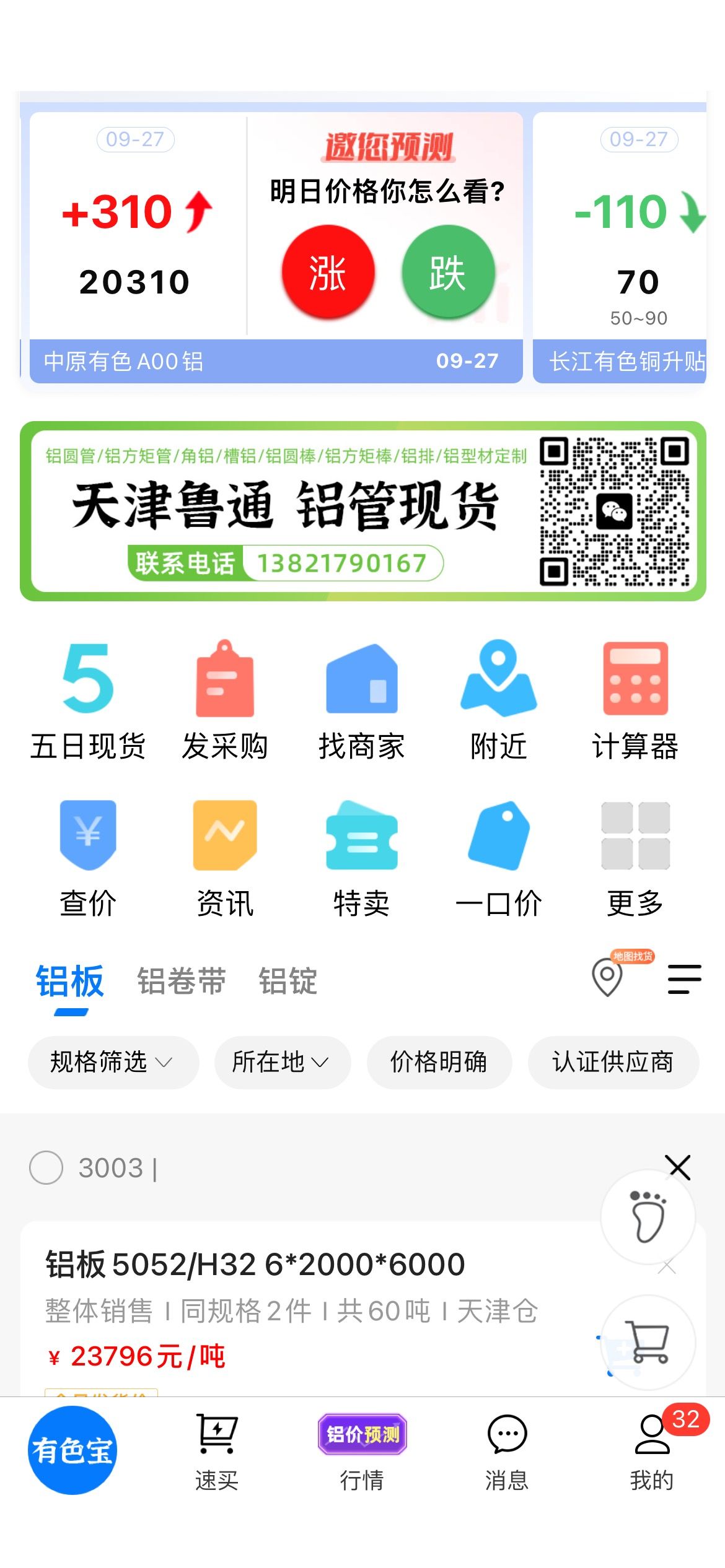Image resolution: width=725 pixels, height=1568 pixels.
Task: Select the 认证供应商 filter chip
Action: click(613, 1062)
